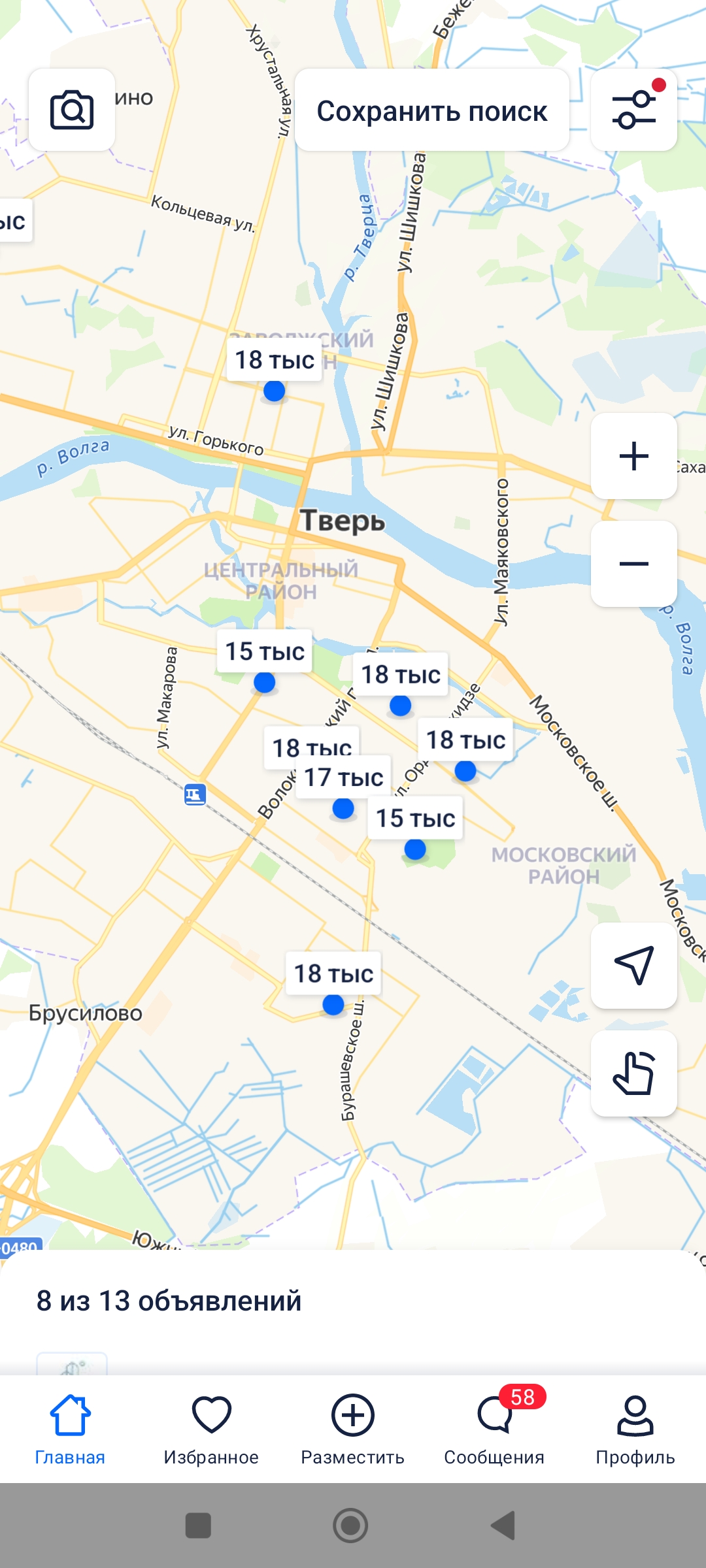
Task: Go to the Профиль tab
Action: [635, 1429]
